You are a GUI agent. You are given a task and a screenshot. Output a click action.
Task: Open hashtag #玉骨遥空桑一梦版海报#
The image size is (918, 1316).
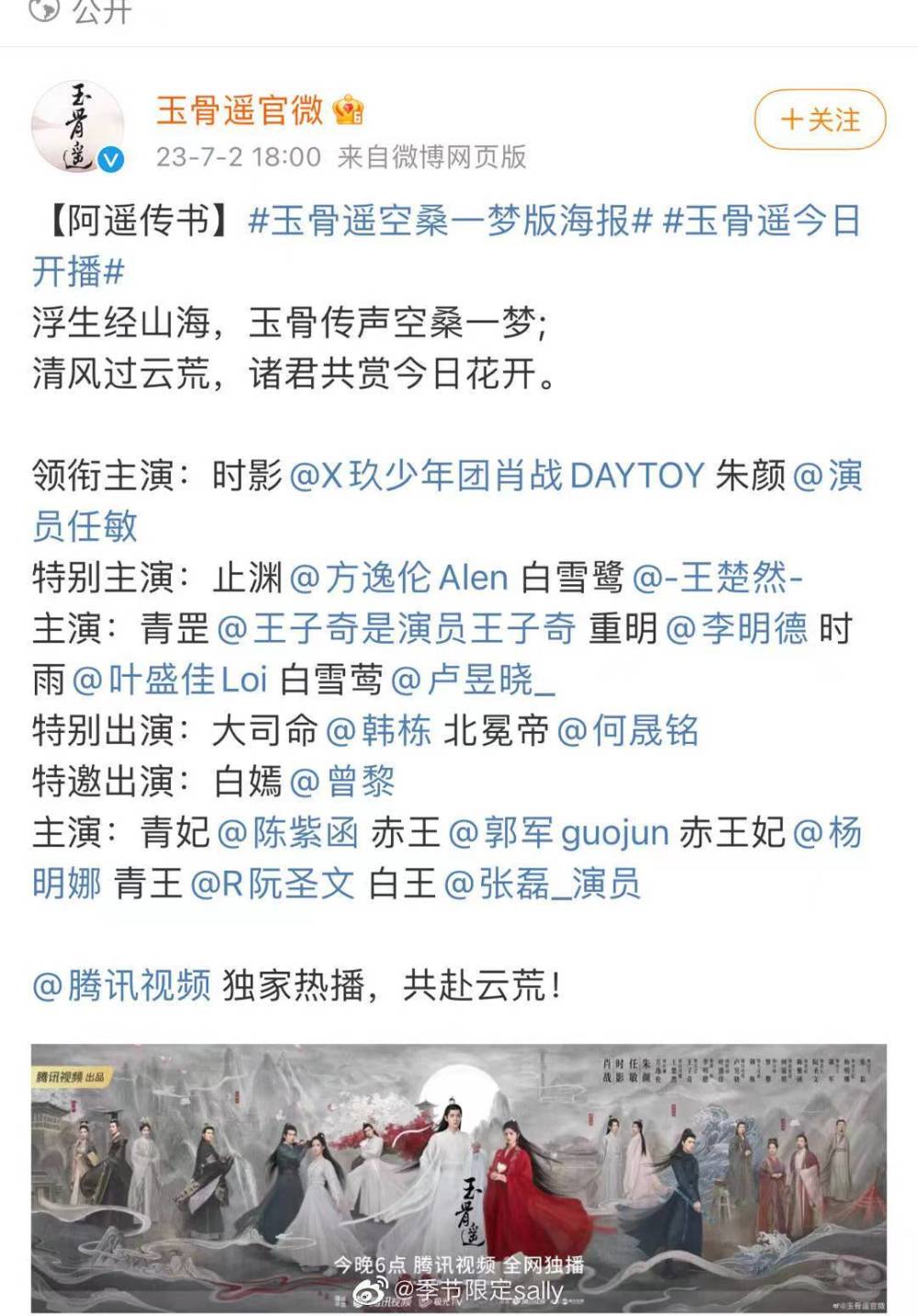451,221
